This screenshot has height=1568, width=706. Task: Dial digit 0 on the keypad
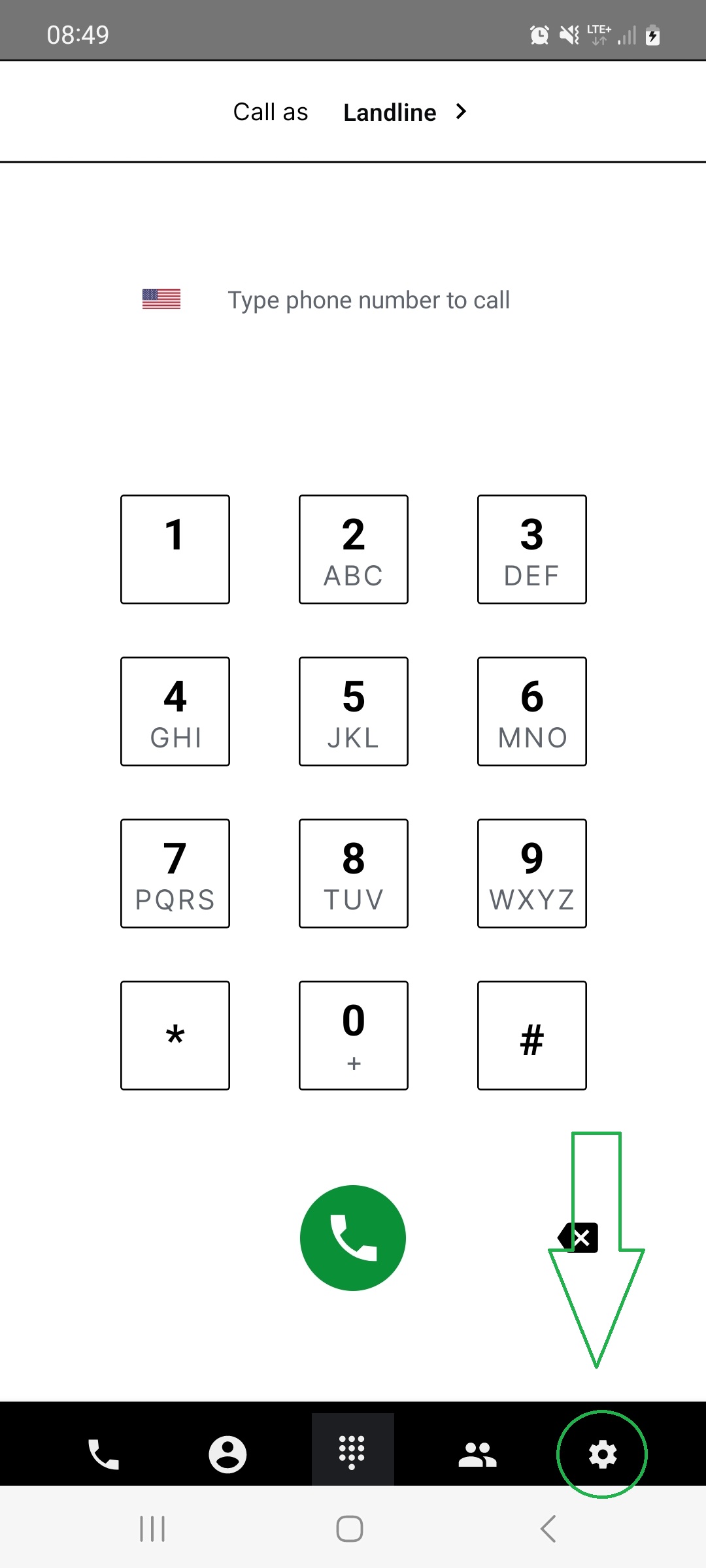click(354, 1036)
